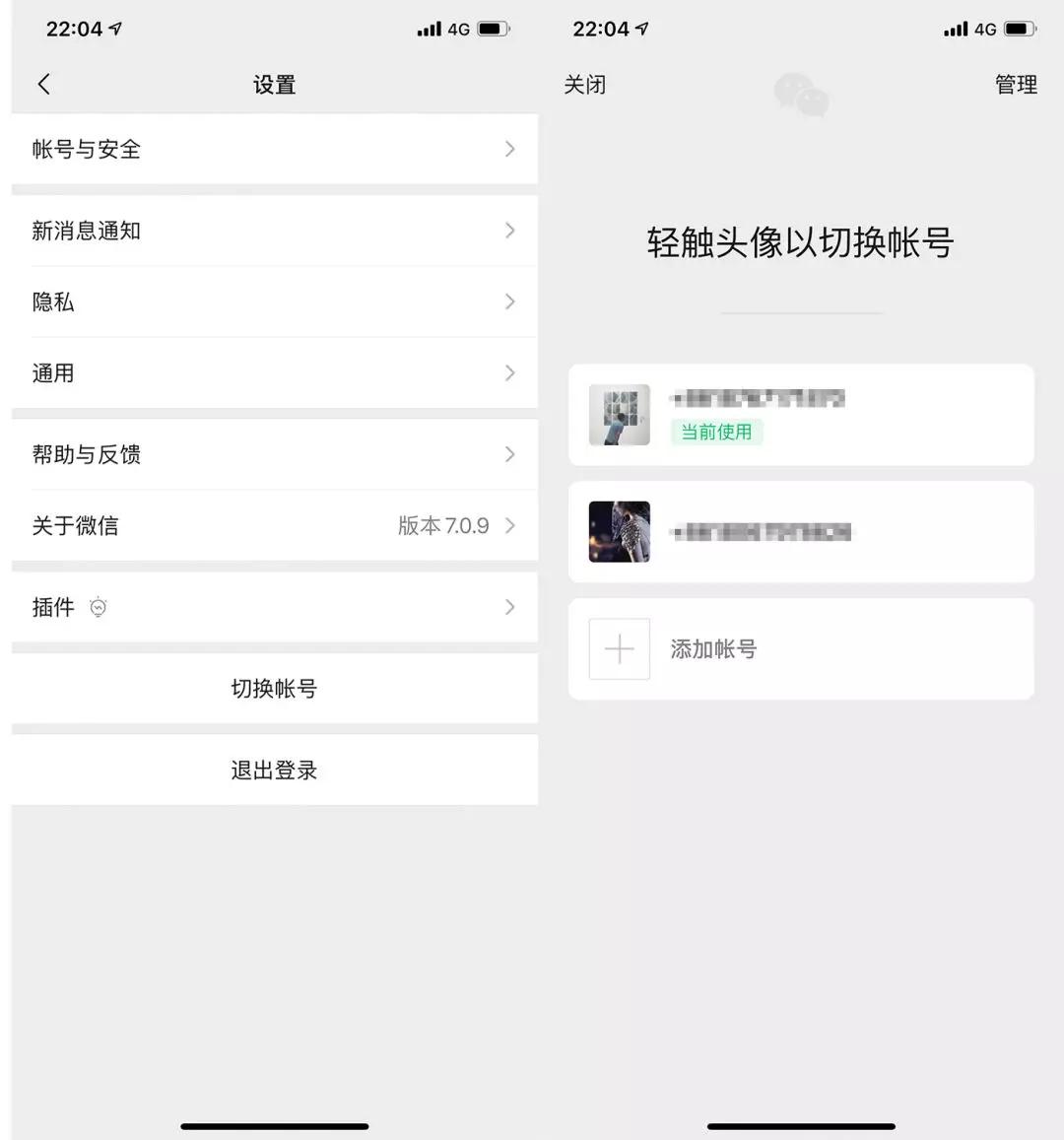Tap the plus icon to add account
This screenshot has height=1140, width=1064.
coord(619,648)
